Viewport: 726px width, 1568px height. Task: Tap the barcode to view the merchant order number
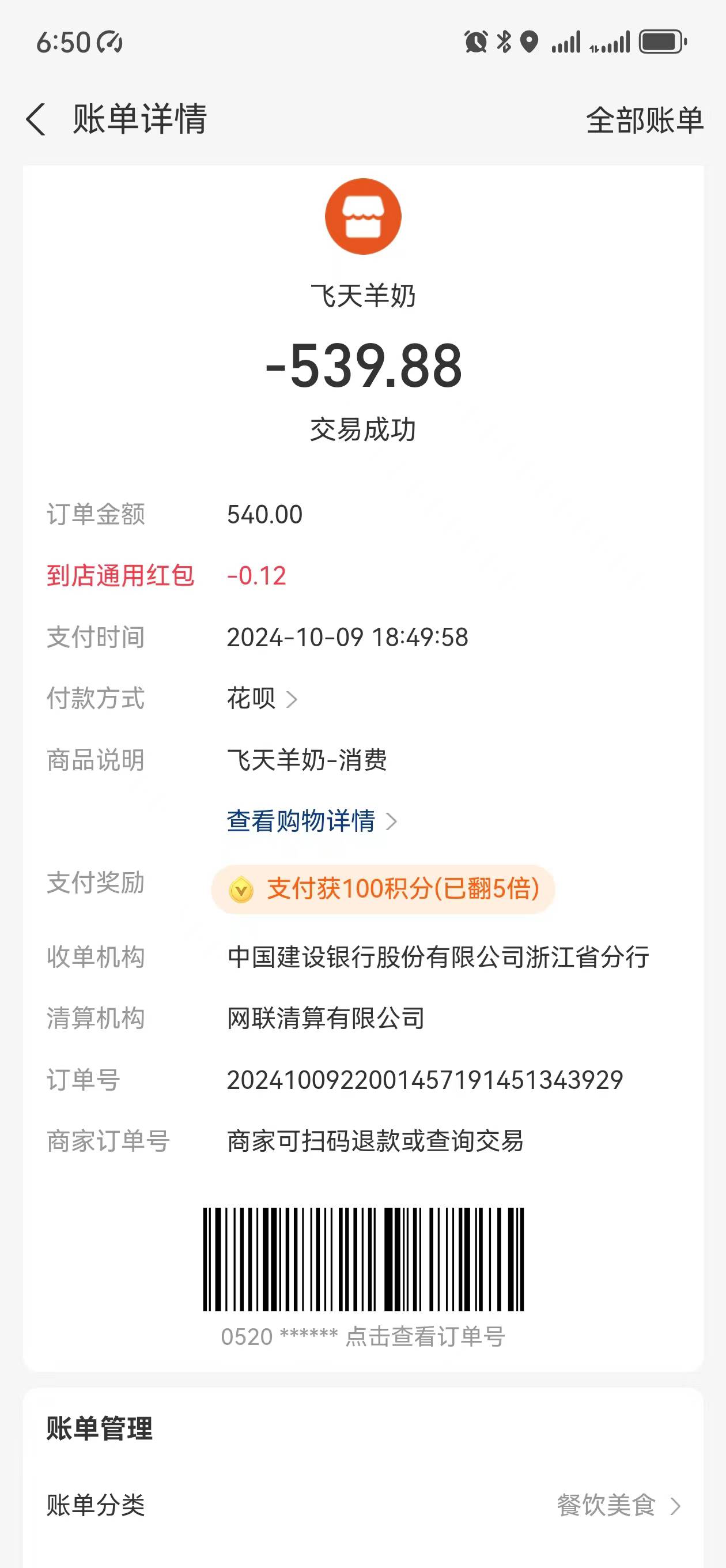362,1260
